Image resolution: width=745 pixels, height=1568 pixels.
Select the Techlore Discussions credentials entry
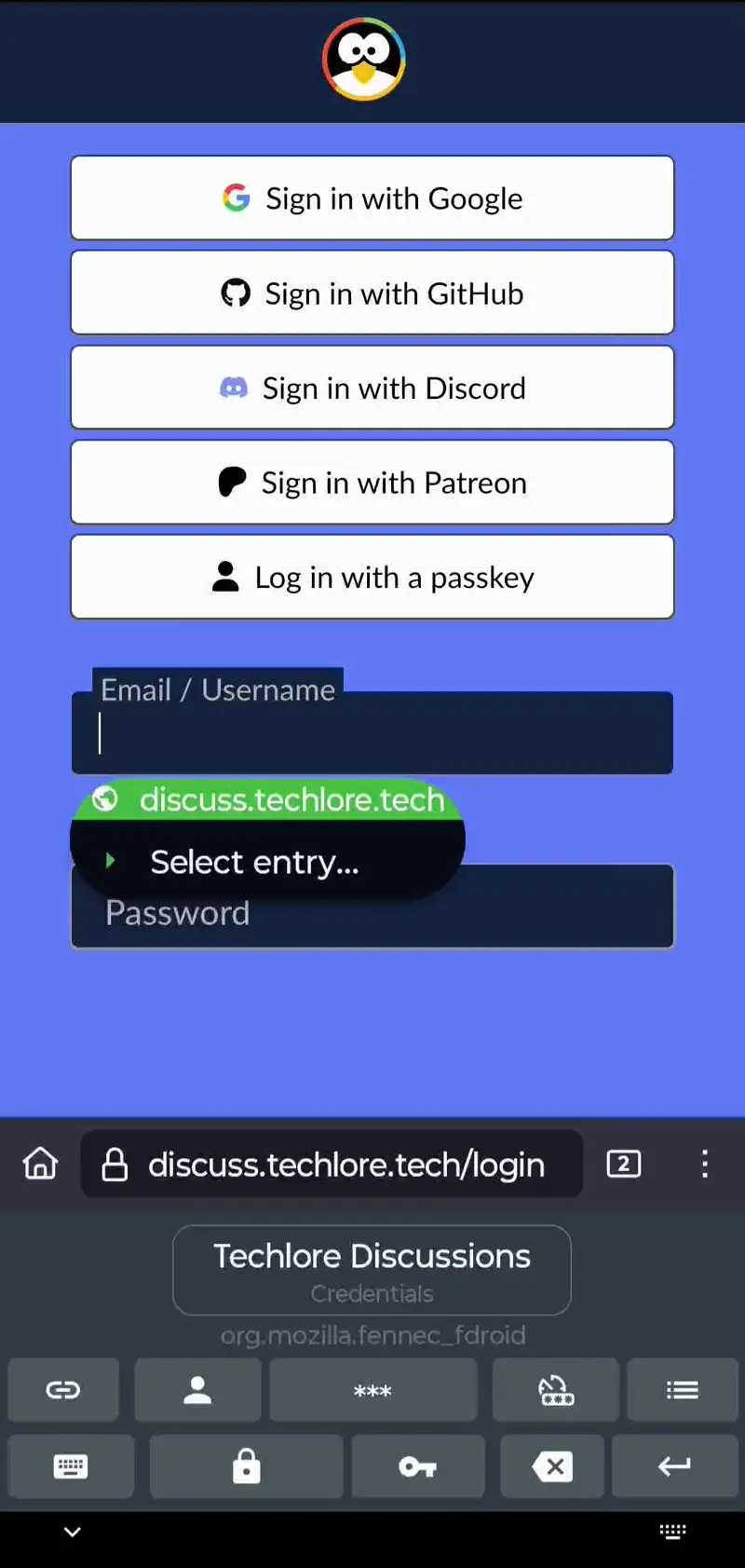click(372, 1270)
